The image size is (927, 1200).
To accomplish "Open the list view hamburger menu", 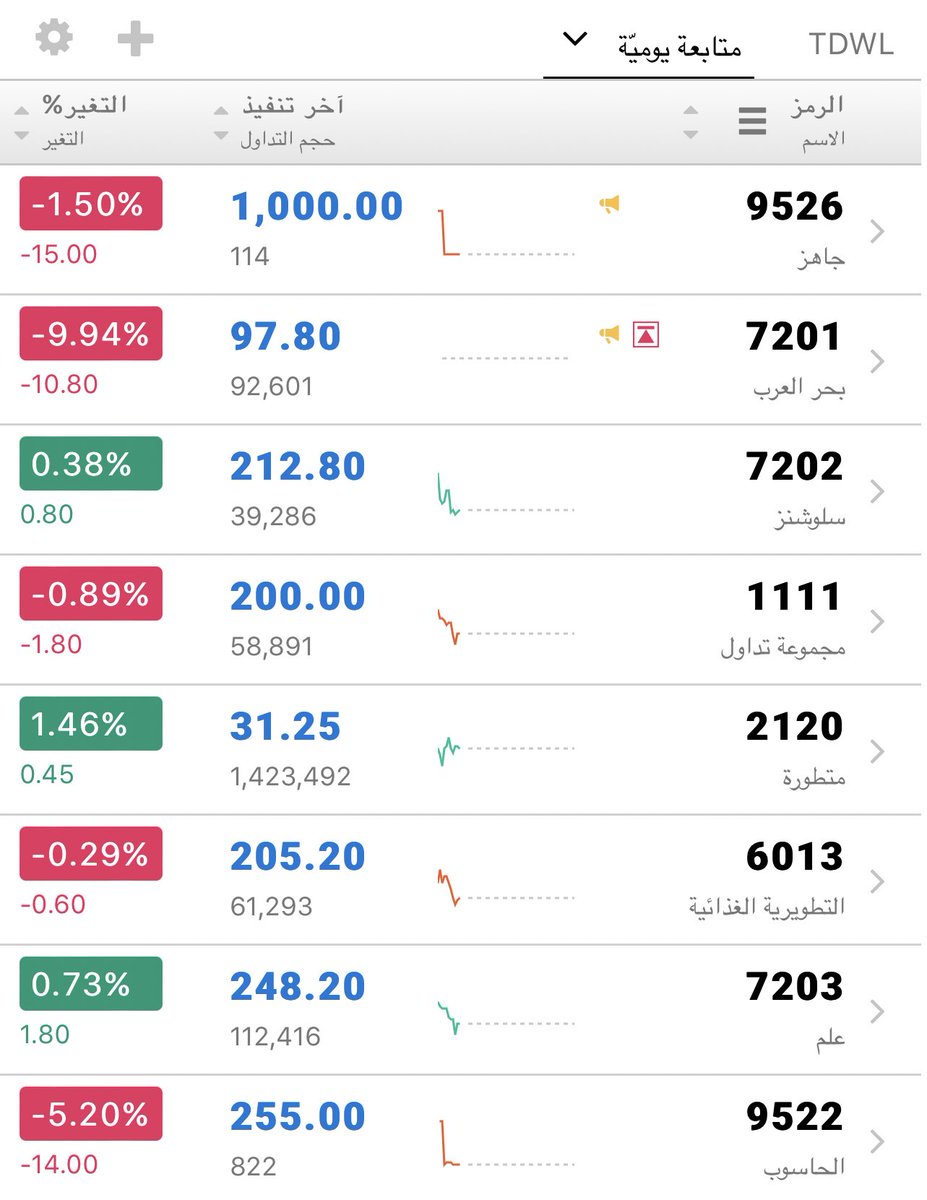I will (x=752, y=122).
